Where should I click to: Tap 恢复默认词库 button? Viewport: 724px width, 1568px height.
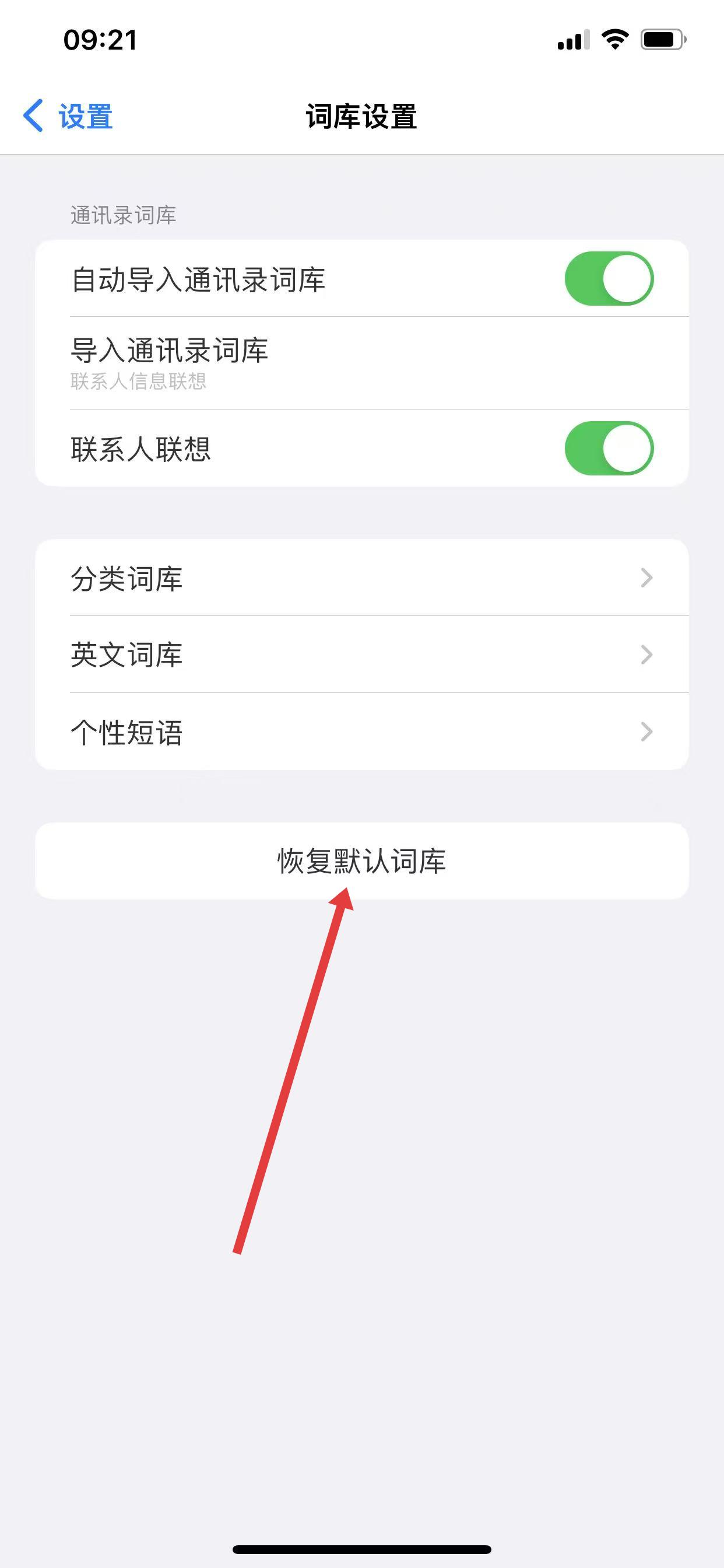(361, 860)
